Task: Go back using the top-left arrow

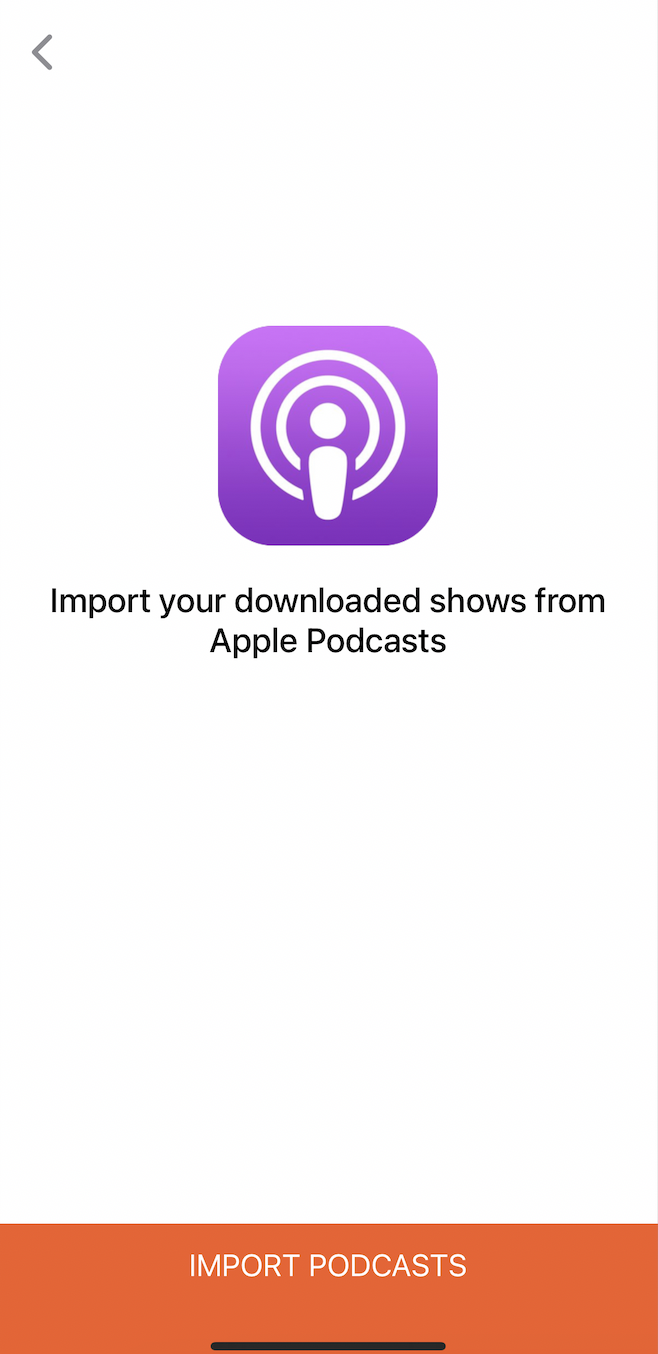Action: 42,52
